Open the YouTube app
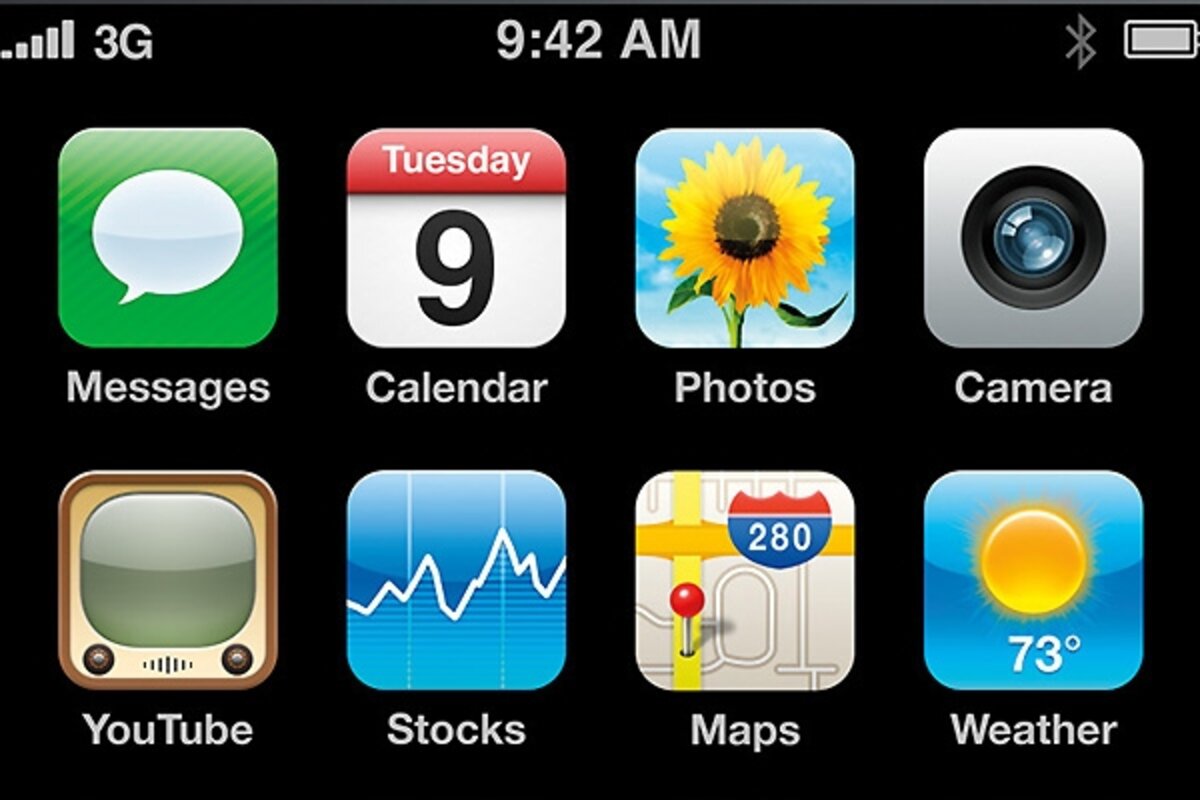Screen dimensions: 1200x800 click(x=168, y=580)
